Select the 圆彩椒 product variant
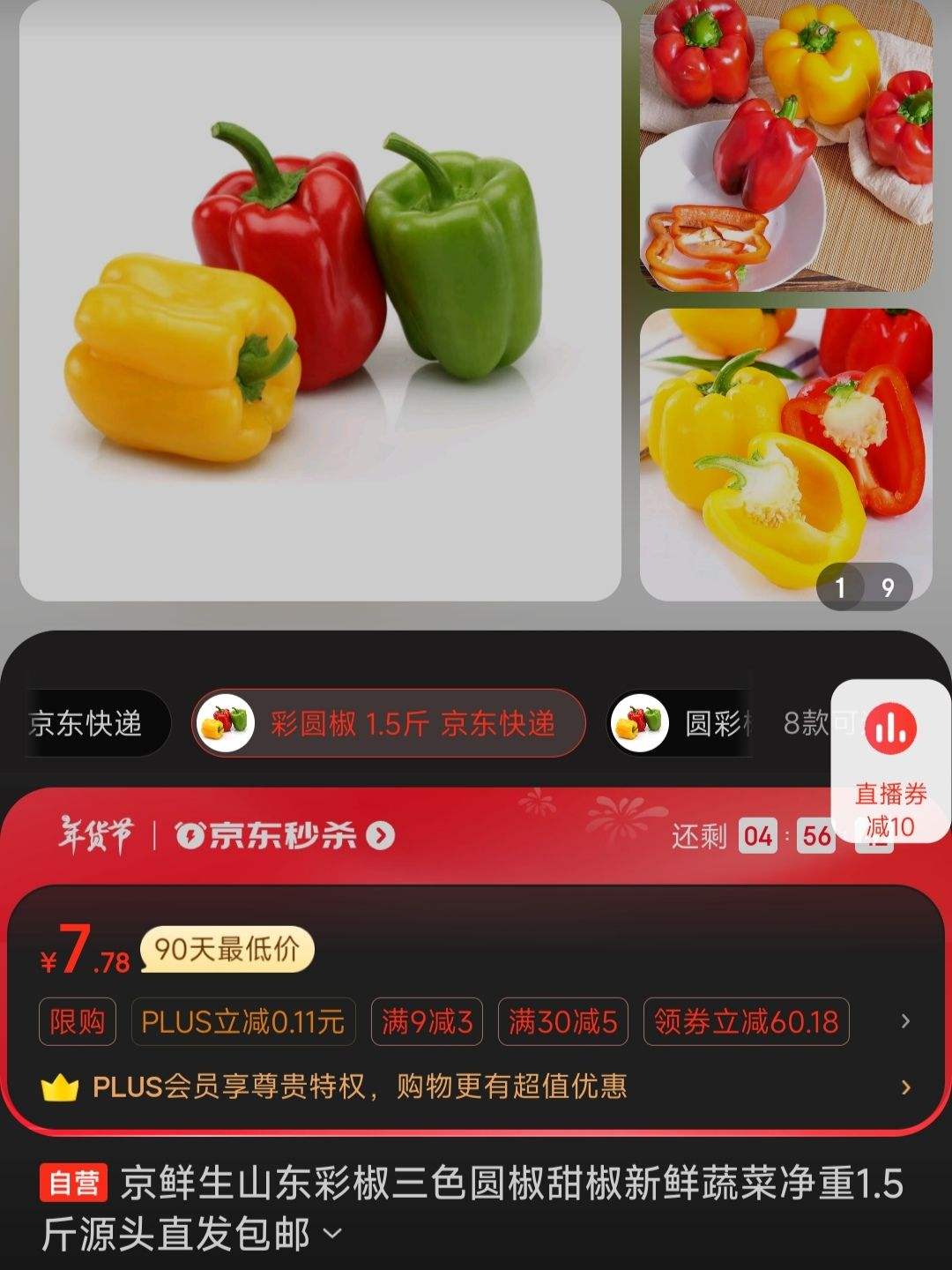Screen dimensions: 952x1270 coord(705,721)
